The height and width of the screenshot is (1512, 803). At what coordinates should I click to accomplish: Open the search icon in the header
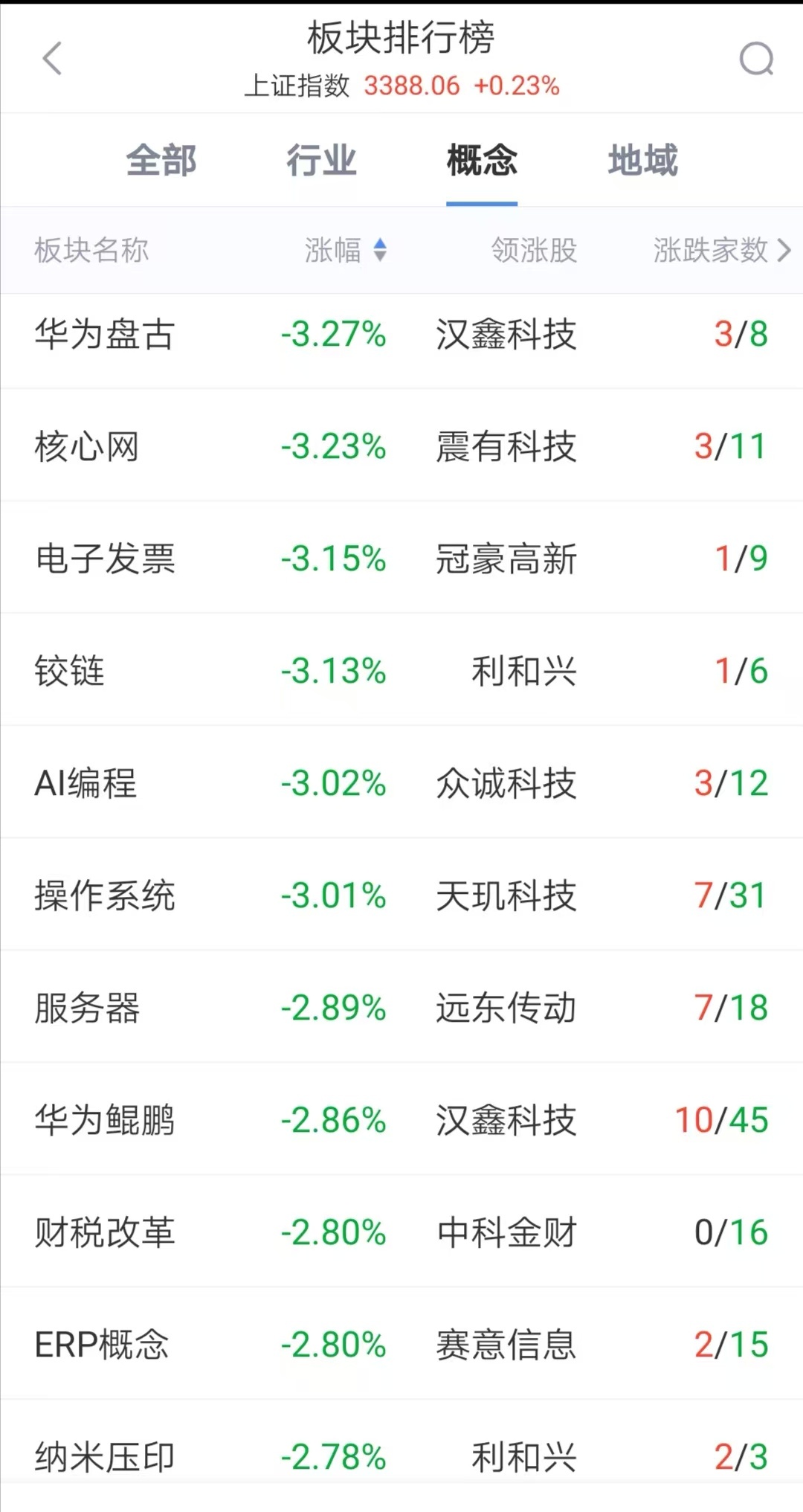tap(756, 59)
